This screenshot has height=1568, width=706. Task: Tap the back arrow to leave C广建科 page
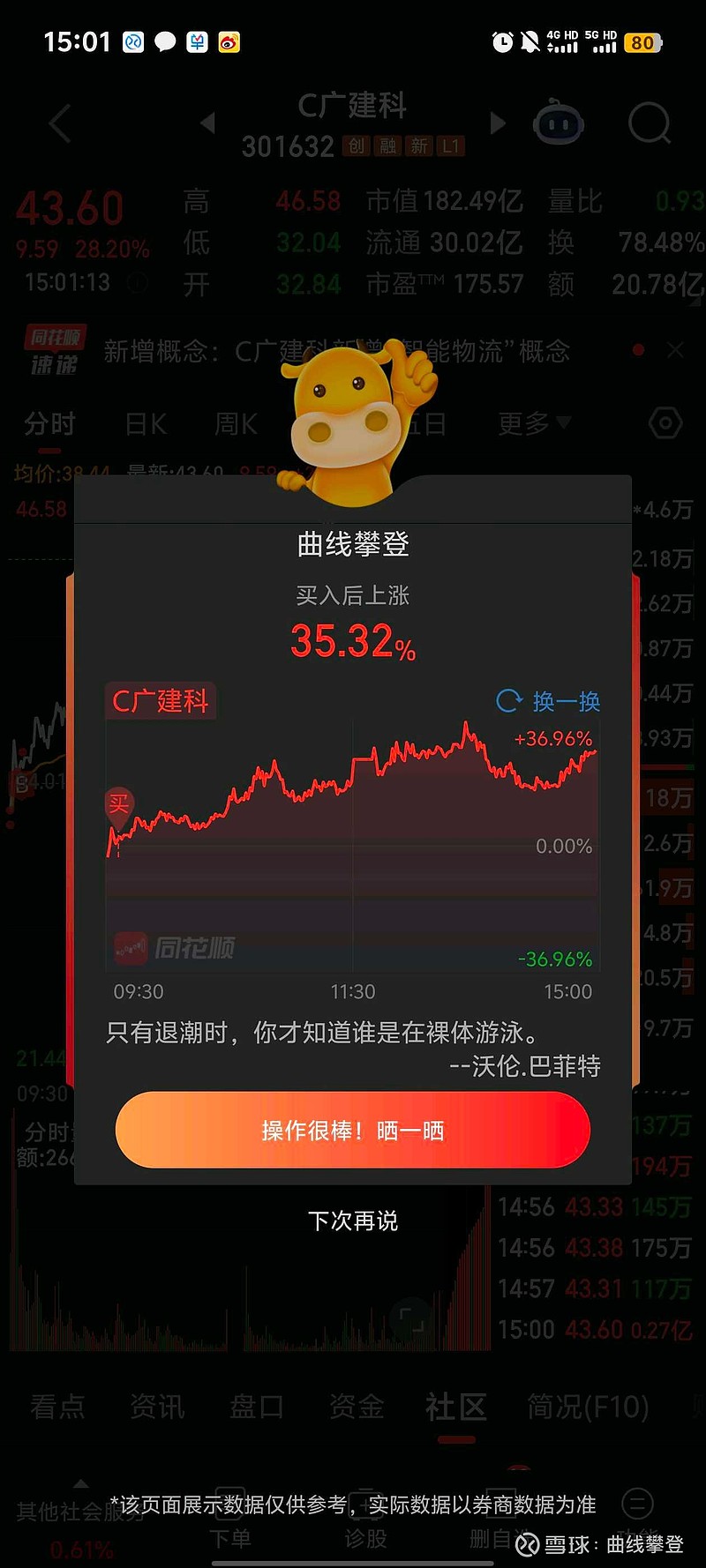pos(58,123)
